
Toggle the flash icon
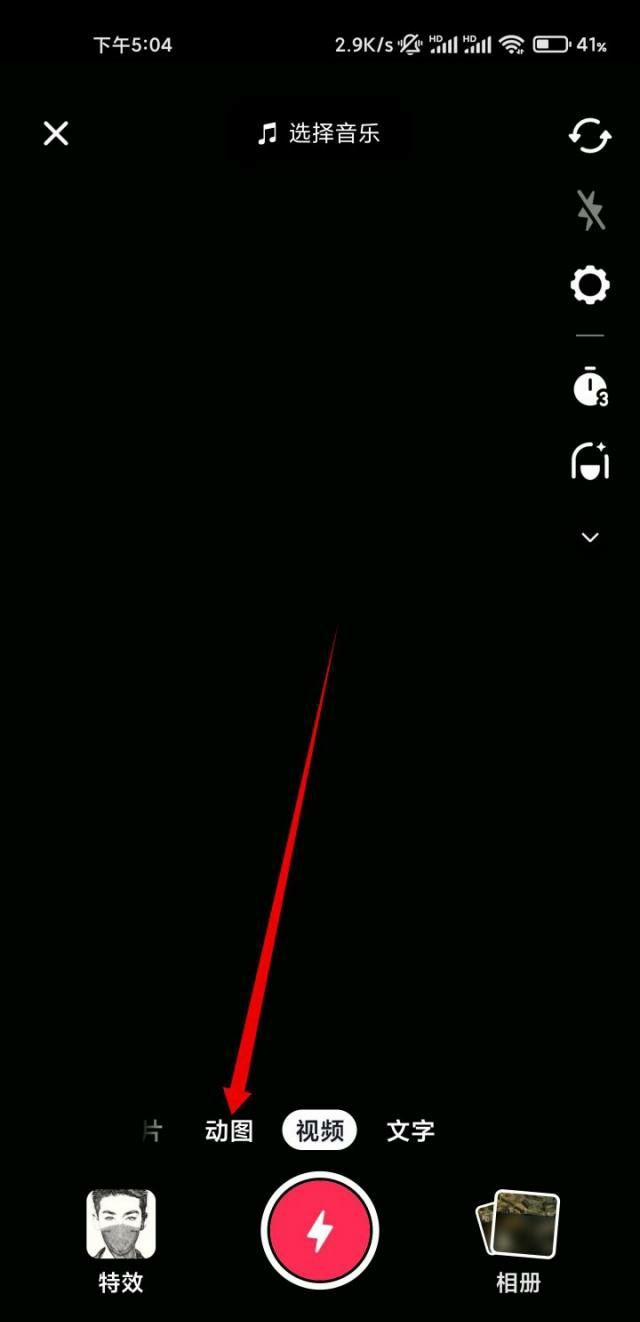click(x=590, y=211)
